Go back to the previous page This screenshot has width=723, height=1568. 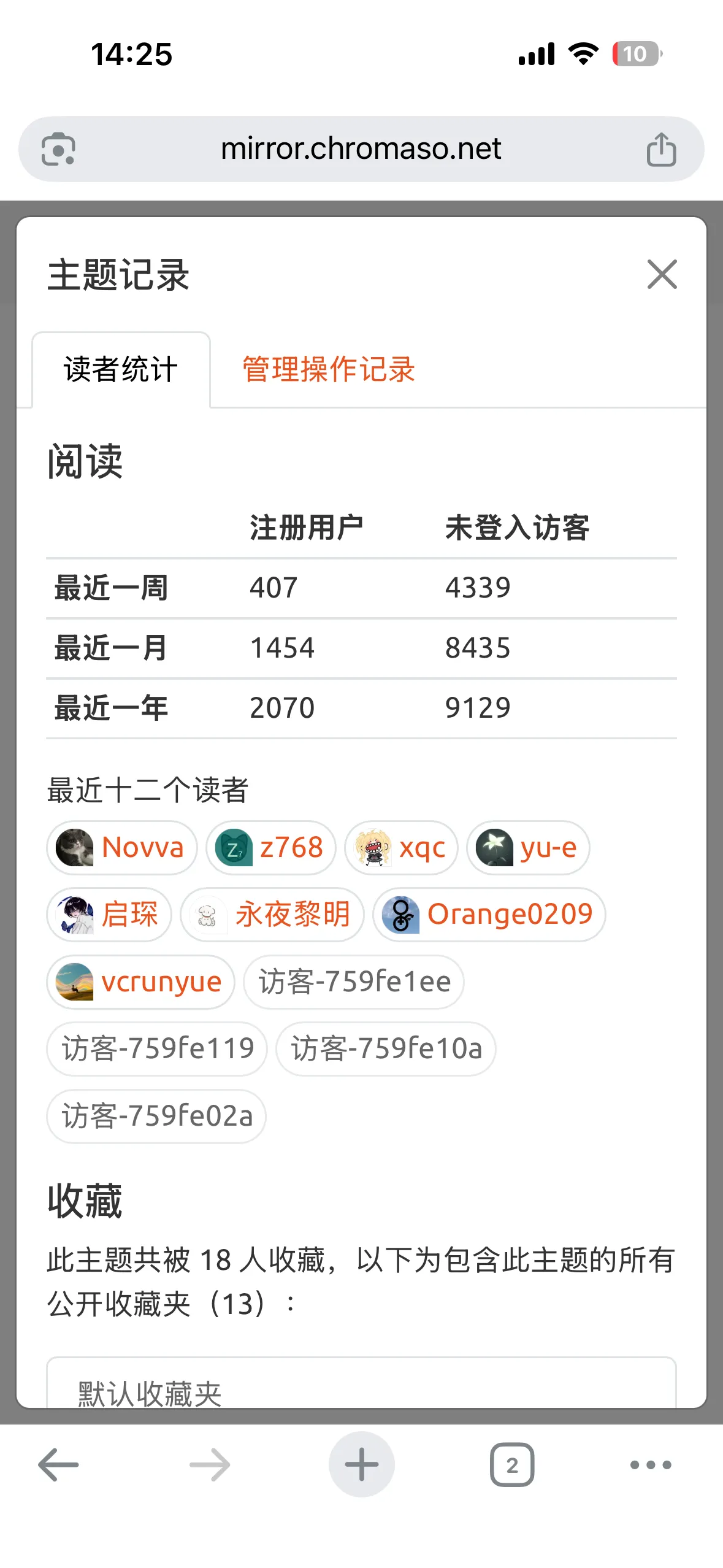tap(58, 1464)
